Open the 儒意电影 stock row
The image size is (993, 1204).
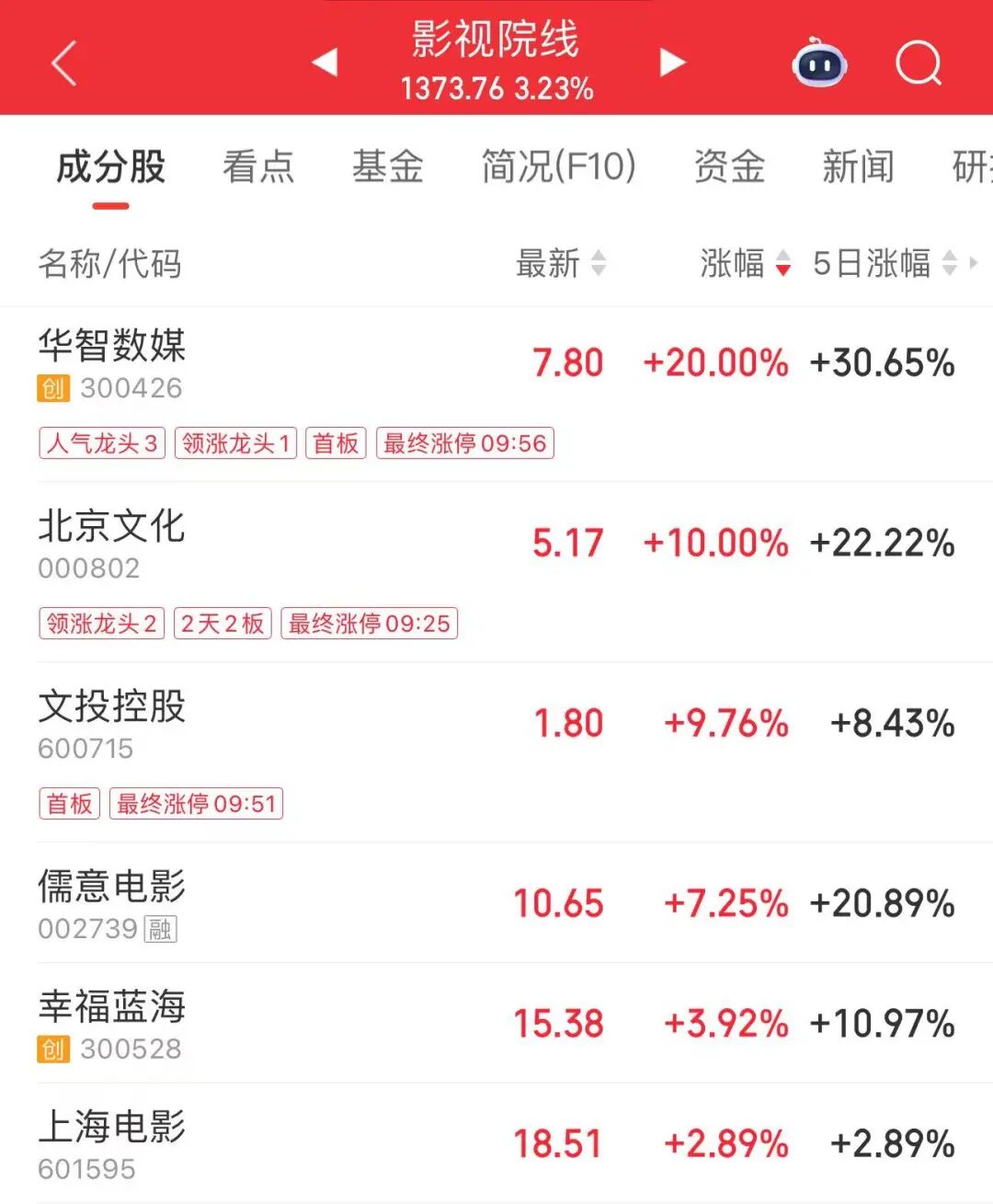point(496,903)
